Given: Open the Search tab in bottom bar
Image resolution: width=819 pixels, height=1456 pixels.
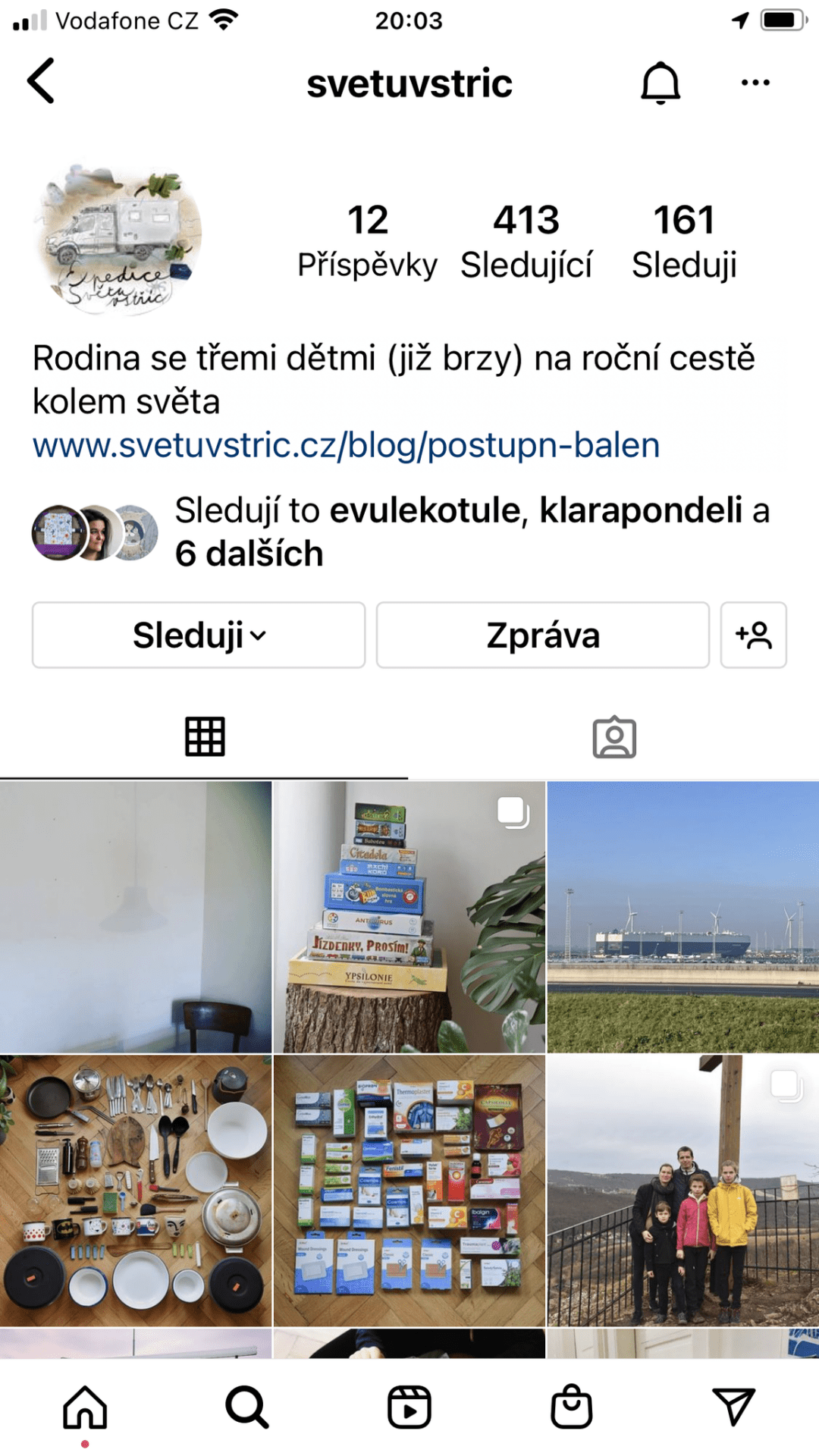Looking at the screenshot, I should click(247, 1407).
